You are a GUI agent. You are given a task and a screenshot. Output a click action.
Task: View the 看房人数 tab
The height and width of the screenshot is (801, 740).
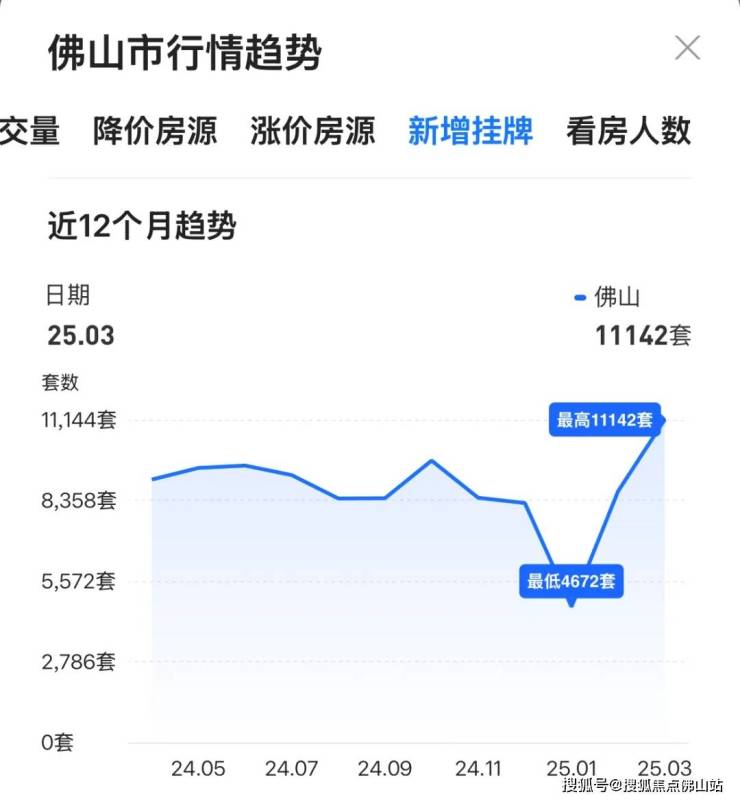click(628, 131)
